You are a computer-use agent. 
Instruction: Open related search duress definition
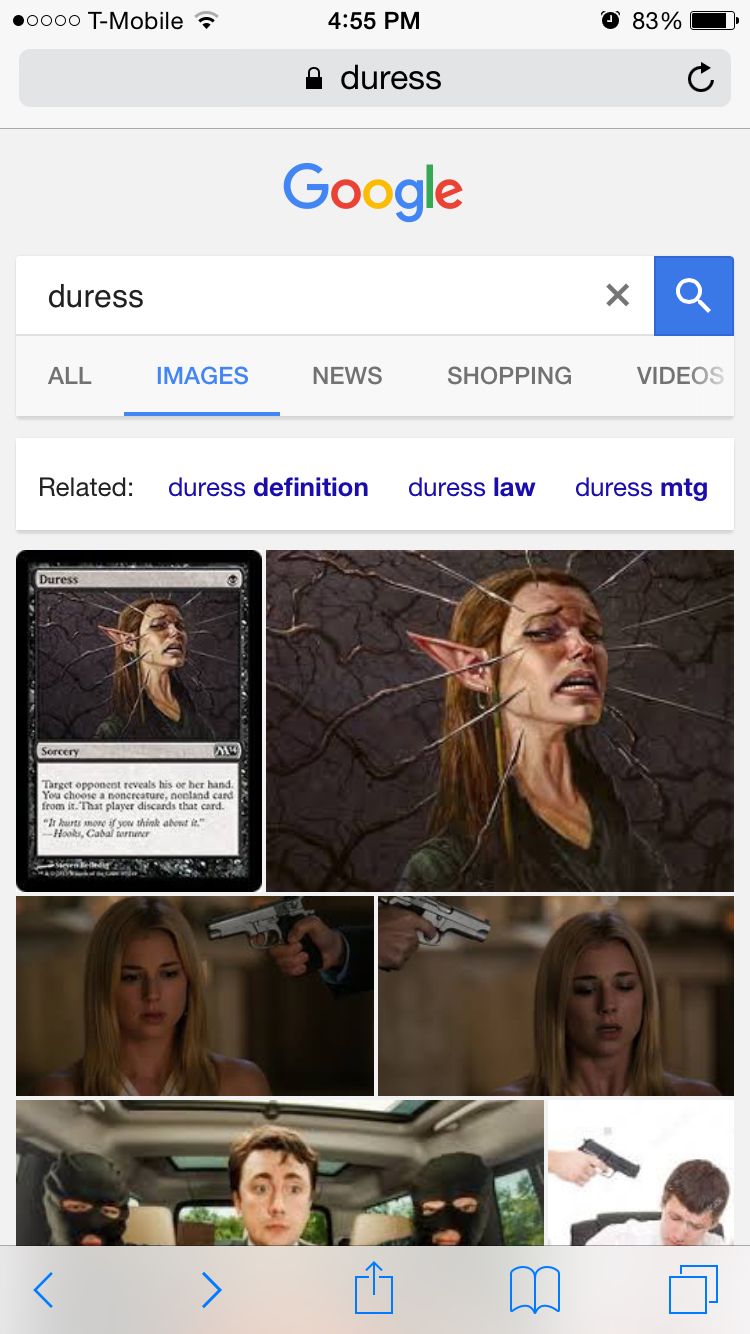[x=268, y=487]
